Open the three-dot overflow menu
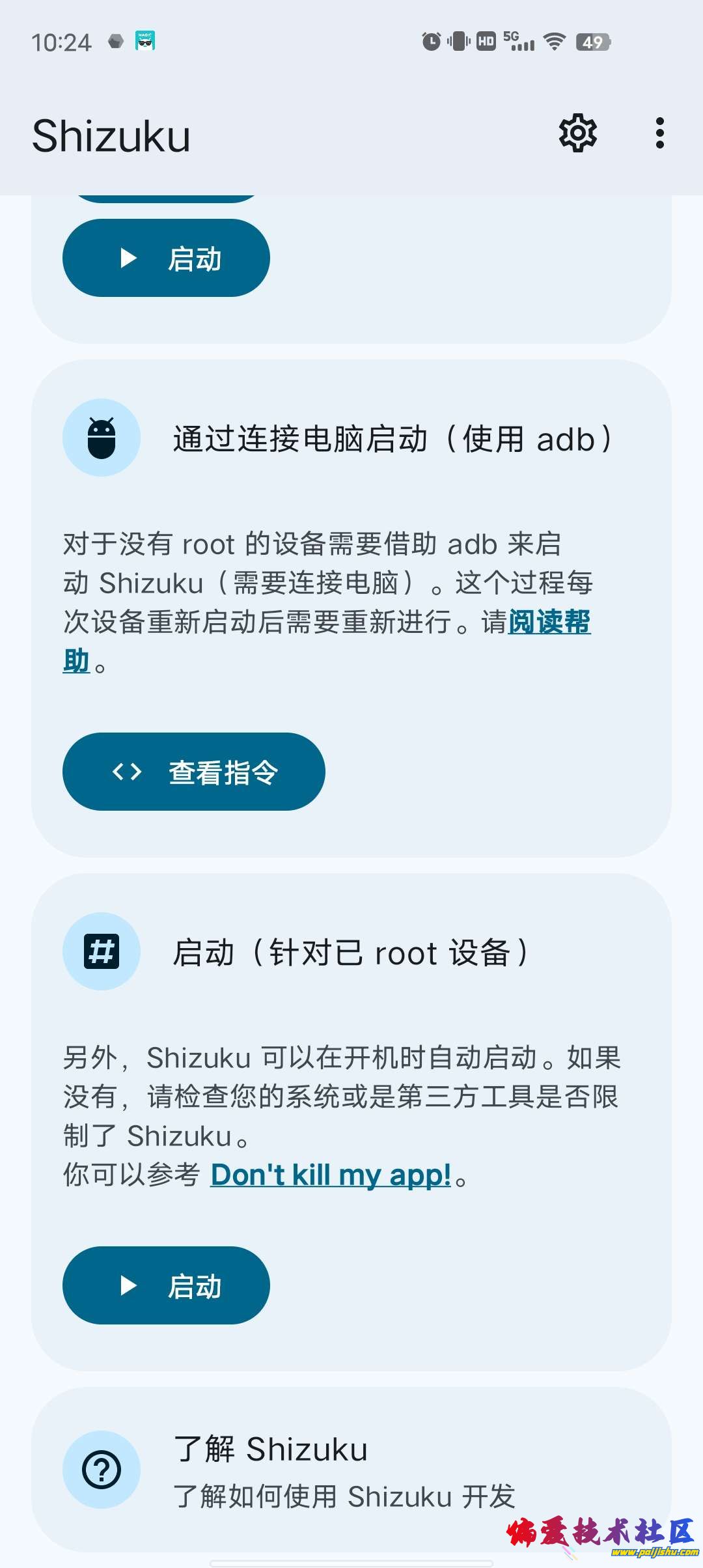 click(x=659, y=133)
